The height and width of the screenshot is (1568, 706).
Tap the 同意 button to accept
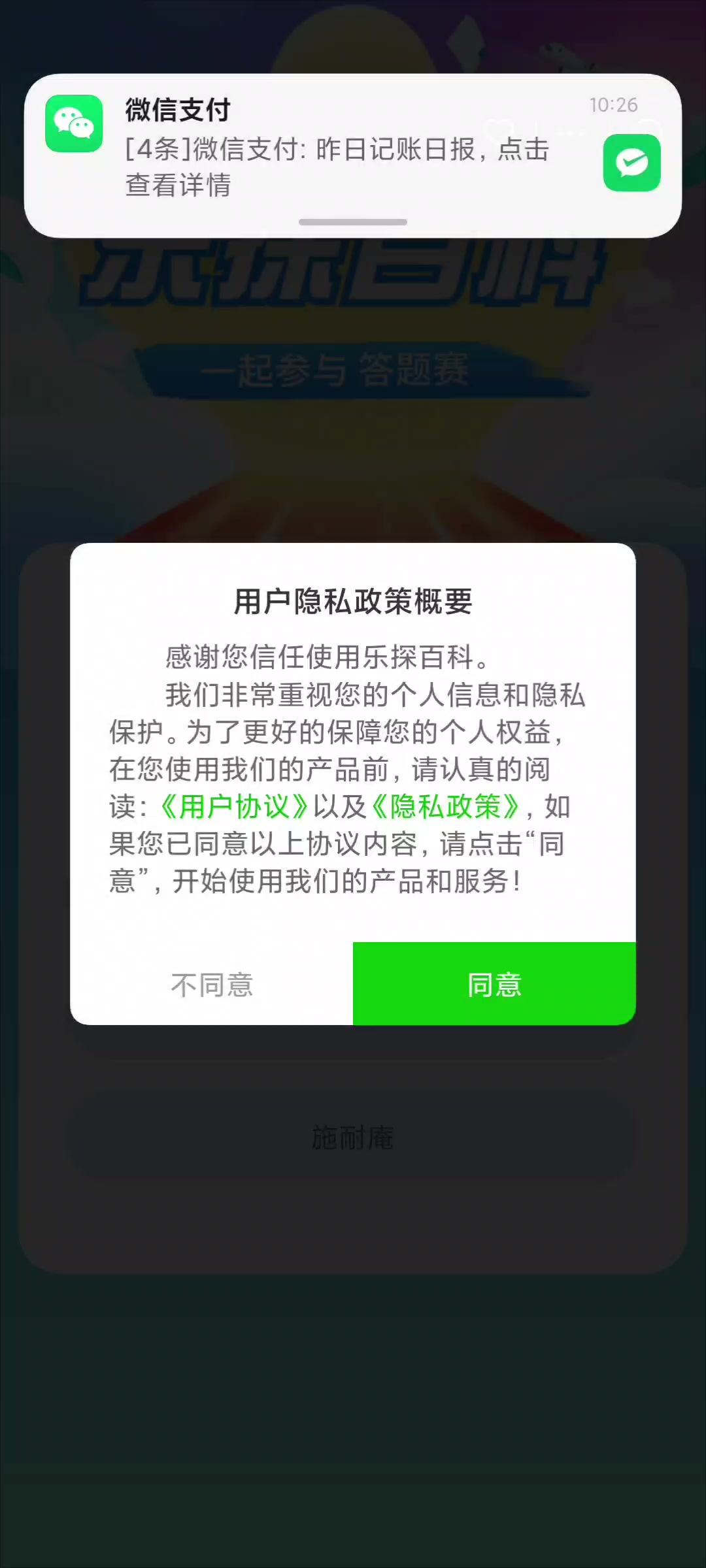point(494,984)
